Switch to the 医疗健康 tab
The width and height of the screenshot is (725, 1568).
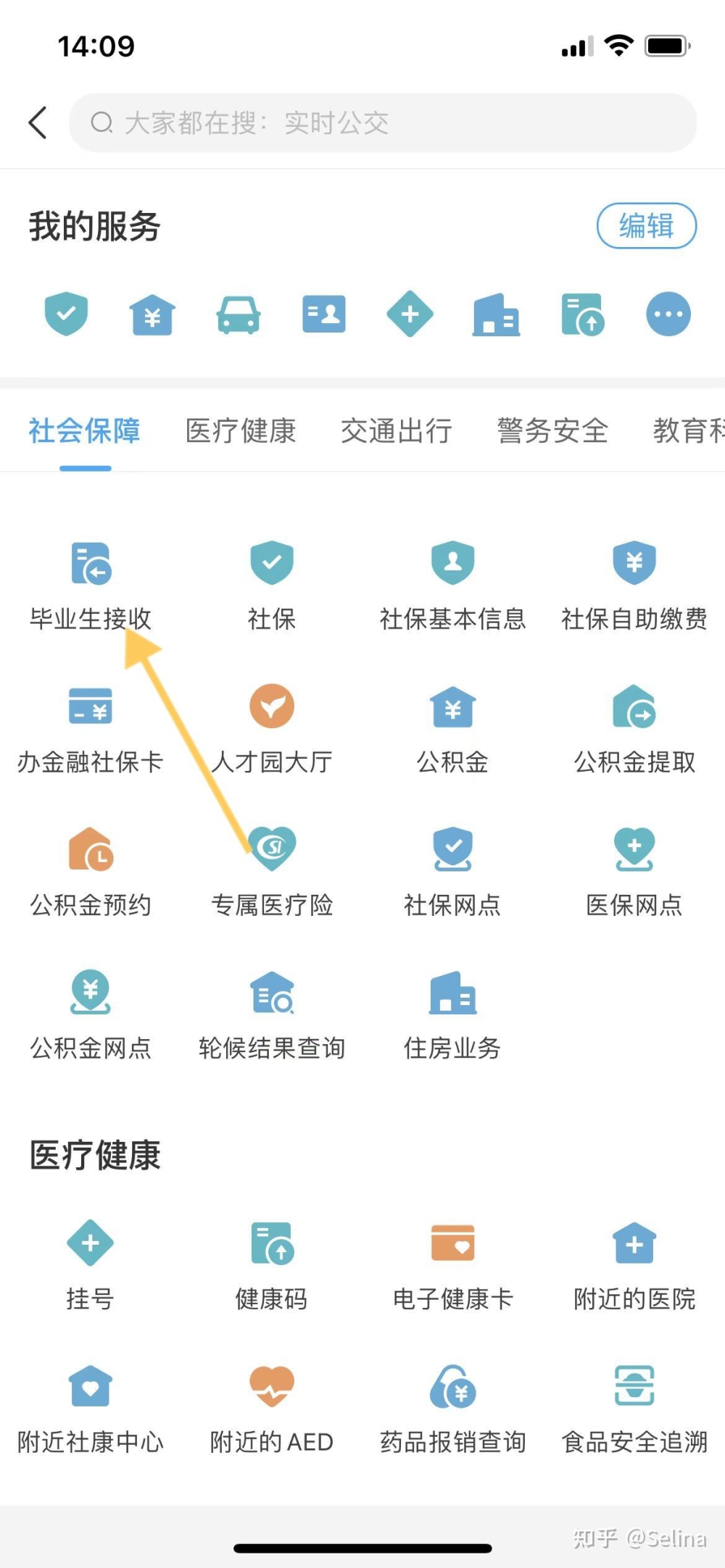(241, 431)
